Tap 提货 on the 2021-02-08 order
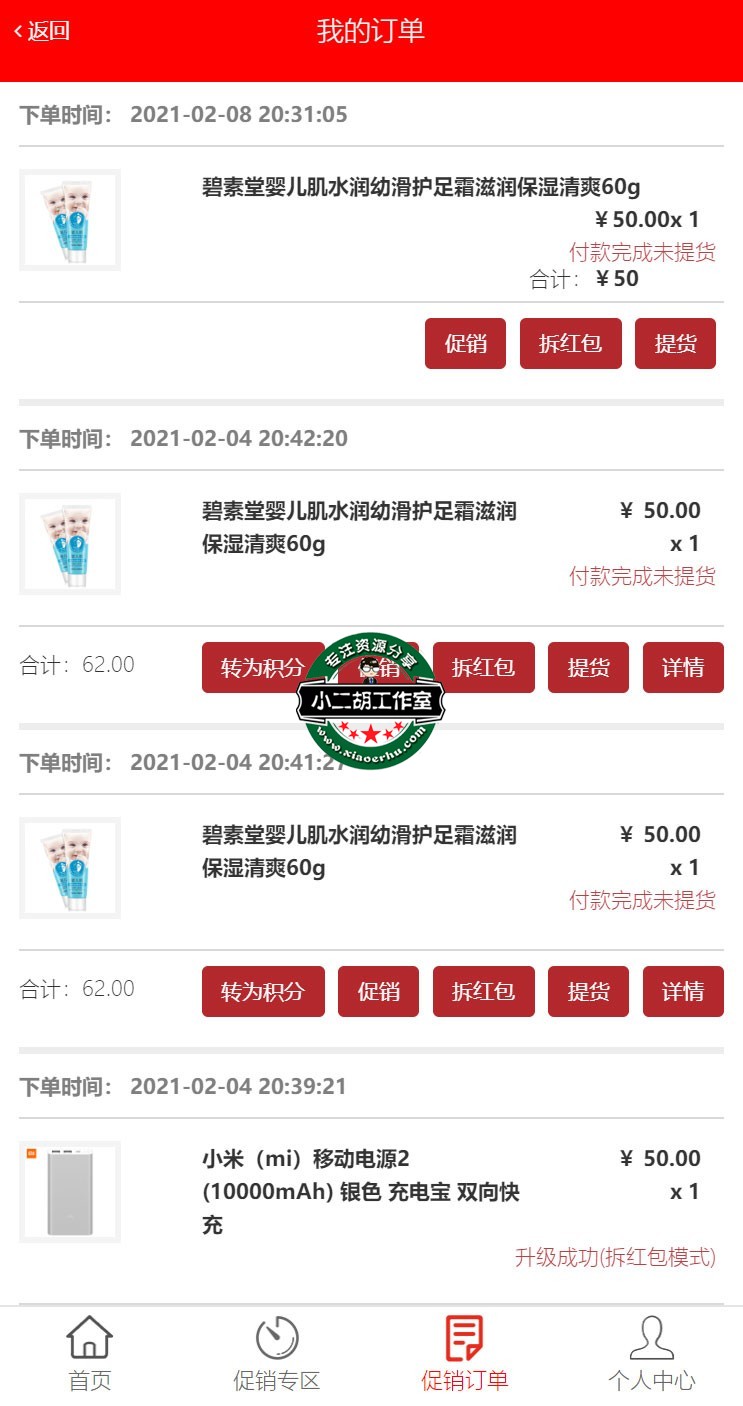The image size is (743, 1406). click(675, 343)
